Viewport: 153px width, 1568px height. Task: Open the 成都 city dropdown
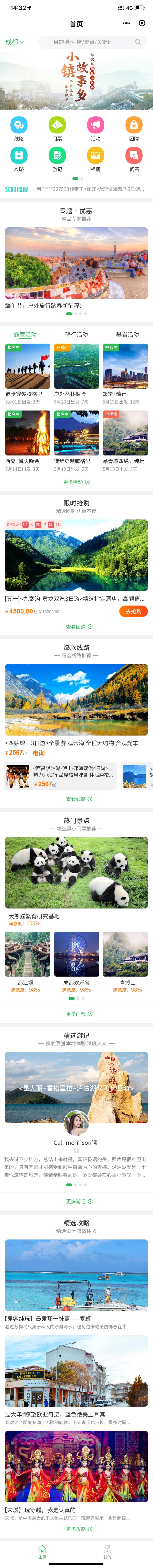tap(14, 42)
